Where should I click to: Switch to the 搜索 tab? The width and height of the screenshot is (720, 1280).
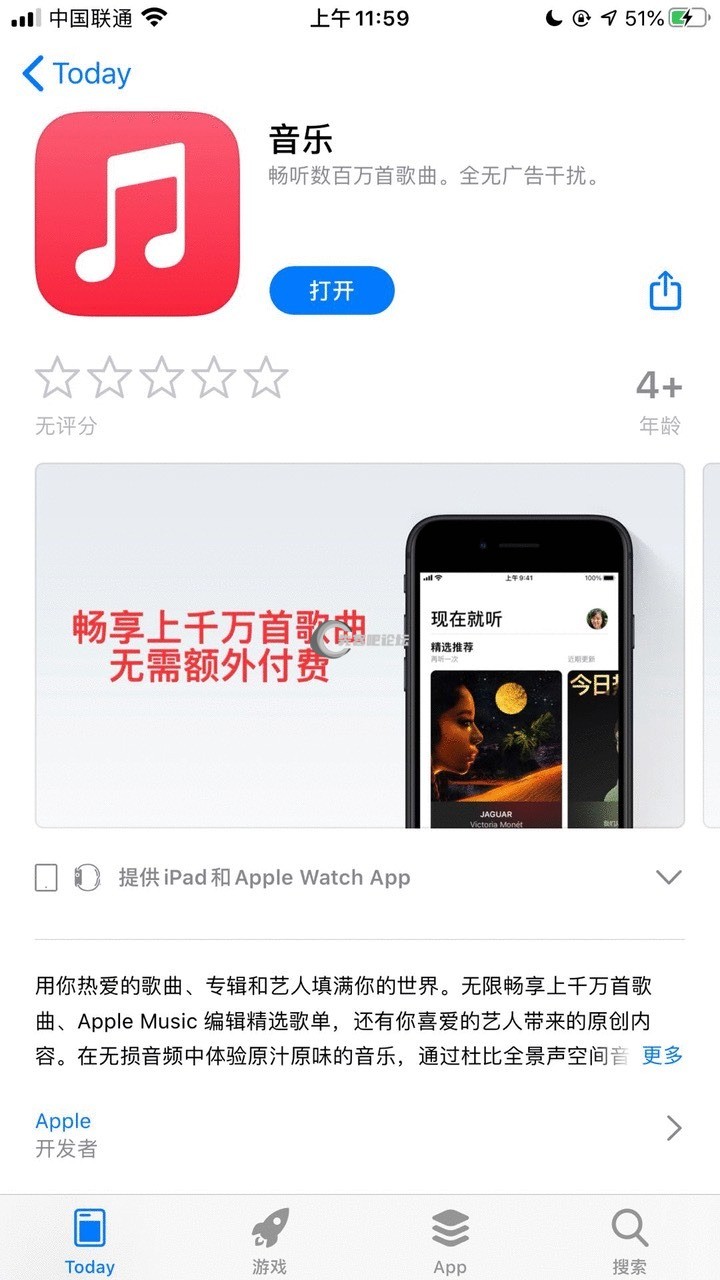(x=629, y=1240)
